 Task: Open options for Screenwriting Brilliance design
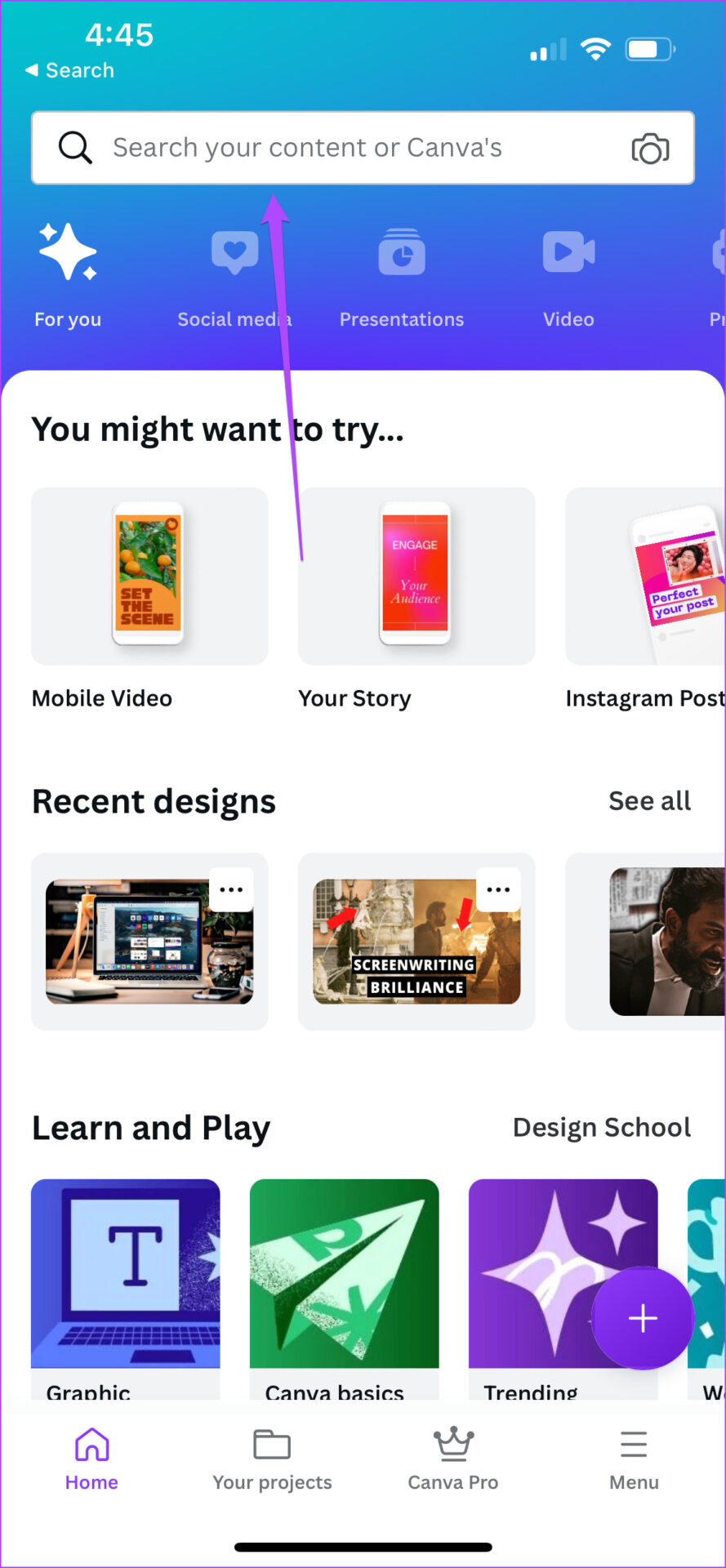click(498, 889)
